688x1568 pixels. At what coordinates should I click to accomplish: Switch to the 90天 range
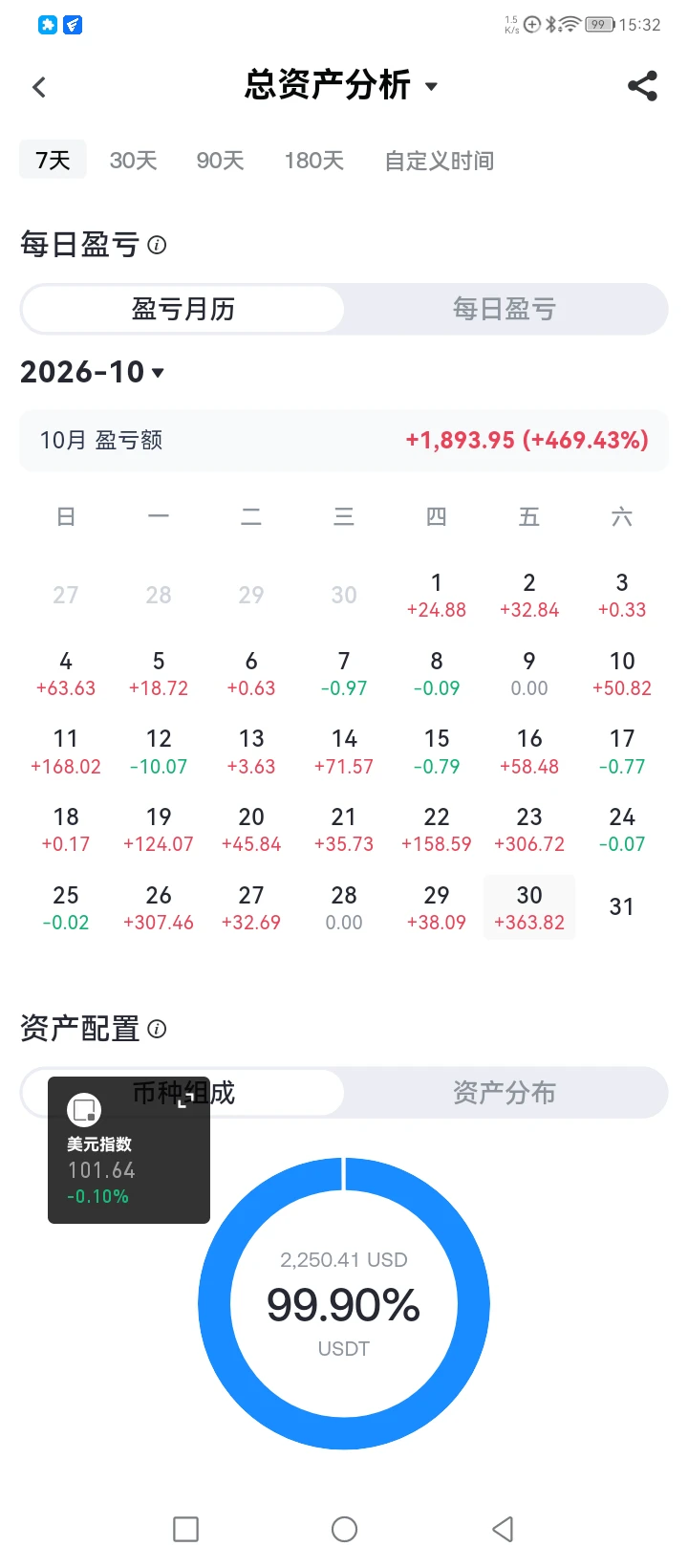(220, 161)
